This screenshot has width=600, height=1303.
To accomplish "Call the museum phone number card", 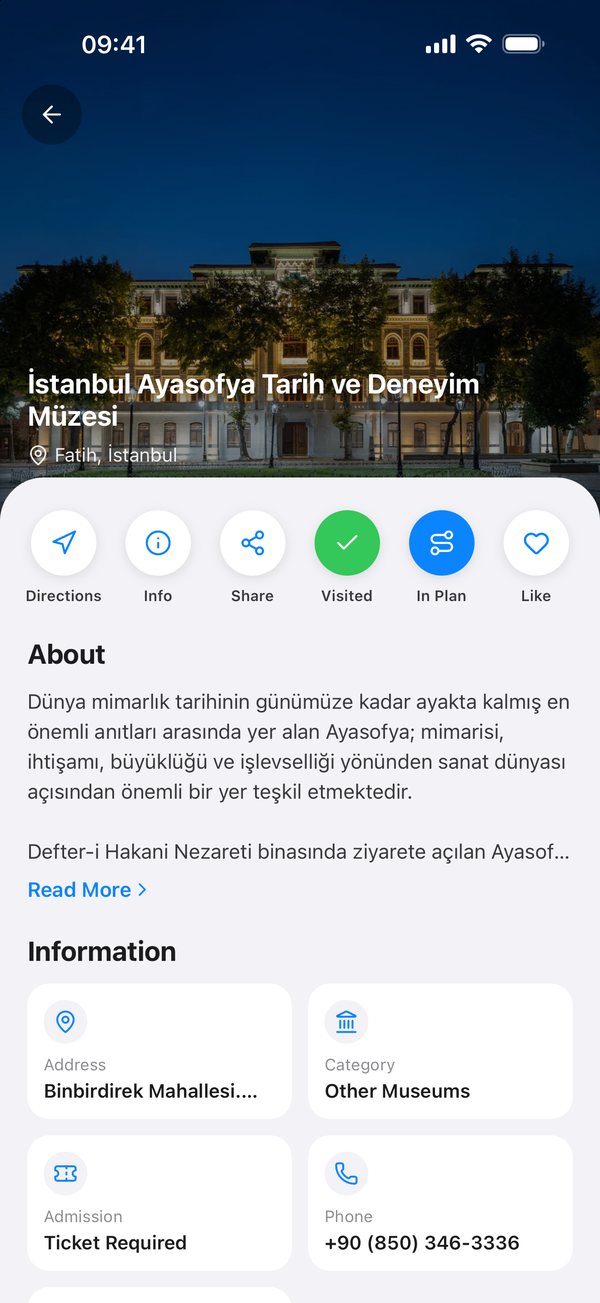I will click(440, 1203).
